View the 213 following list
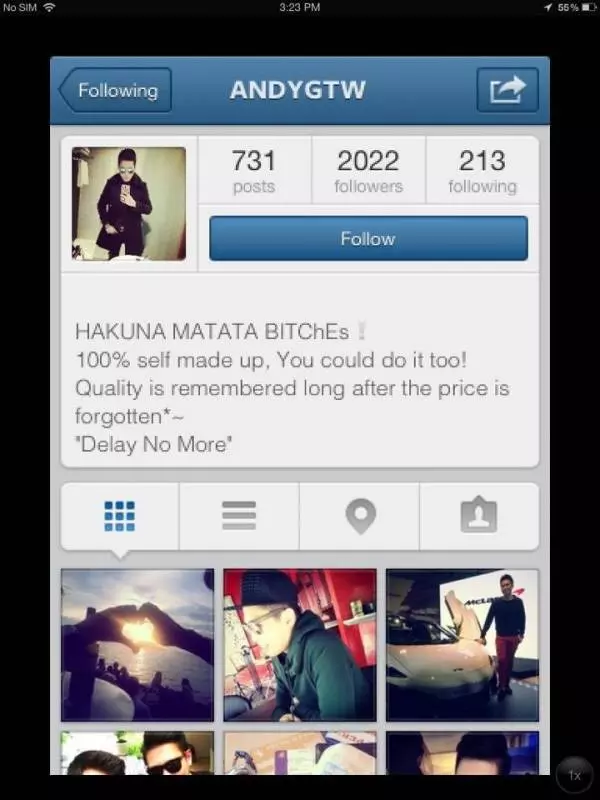This screenshot has width=600, height=800. click(x=482, y=172)
